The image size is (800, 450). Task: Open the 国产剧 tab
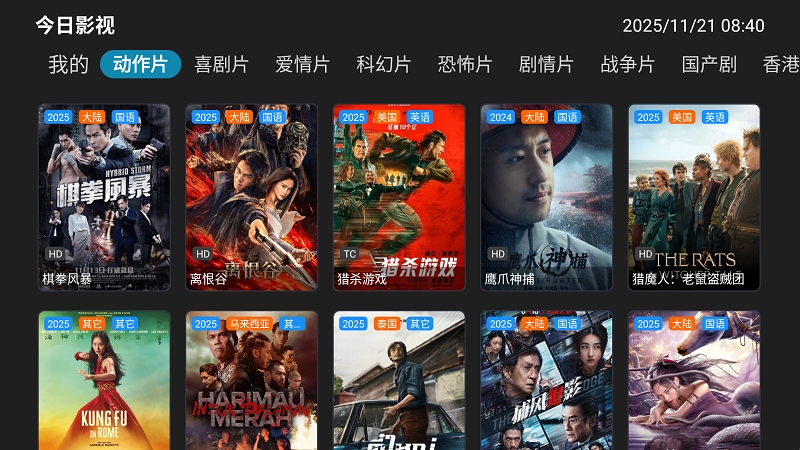click(709, 65)
